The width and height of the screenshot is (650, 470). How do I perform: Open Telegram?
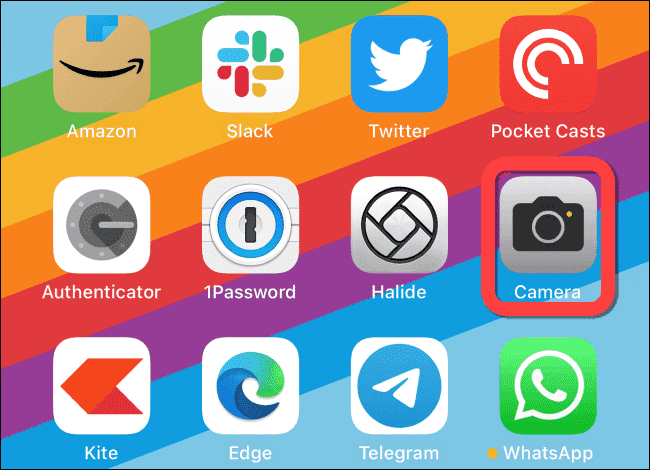[x=399, y=385]
